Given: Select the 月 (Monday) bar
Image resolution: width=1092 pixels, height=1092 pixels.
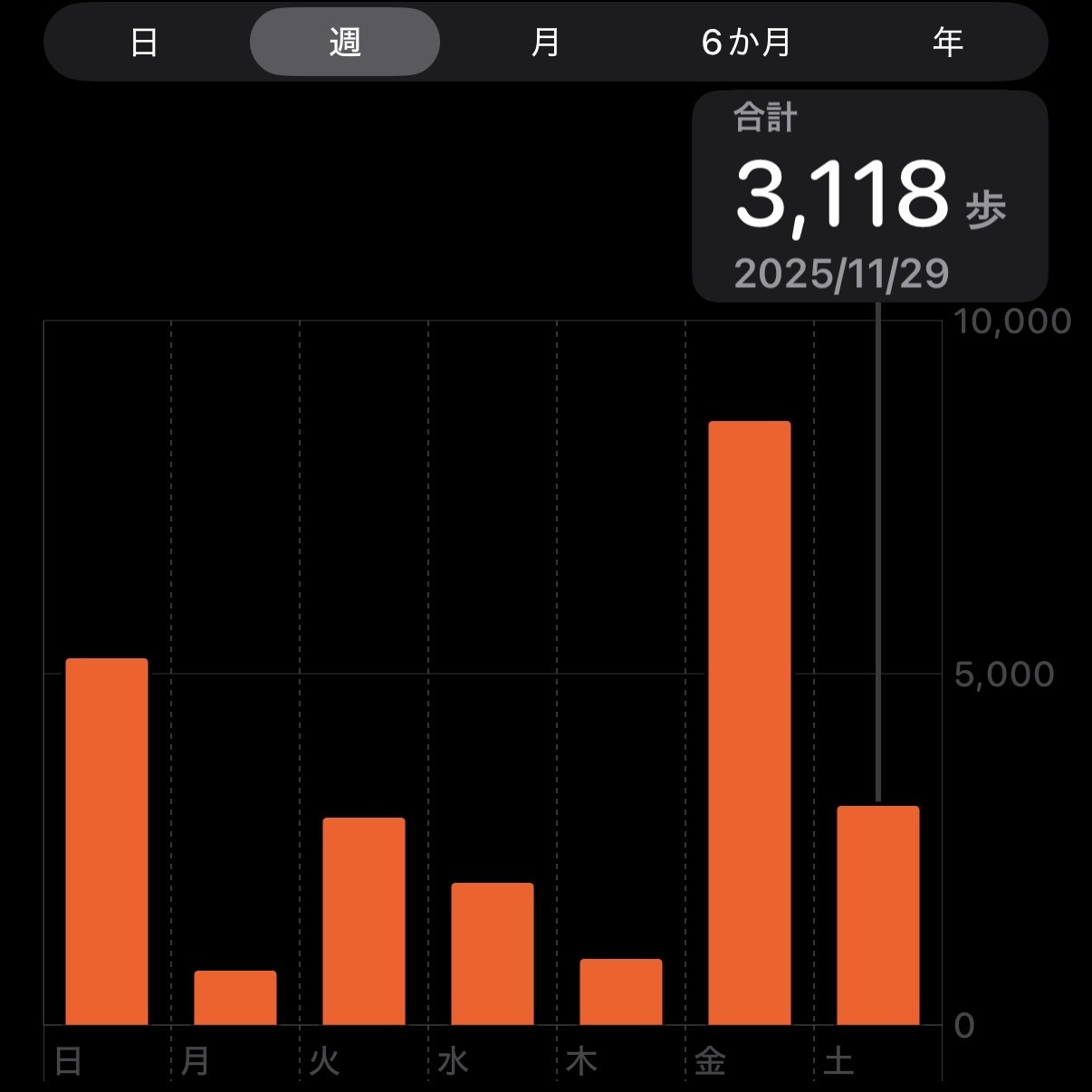Looking at the screenshot, I should point(235,998).
